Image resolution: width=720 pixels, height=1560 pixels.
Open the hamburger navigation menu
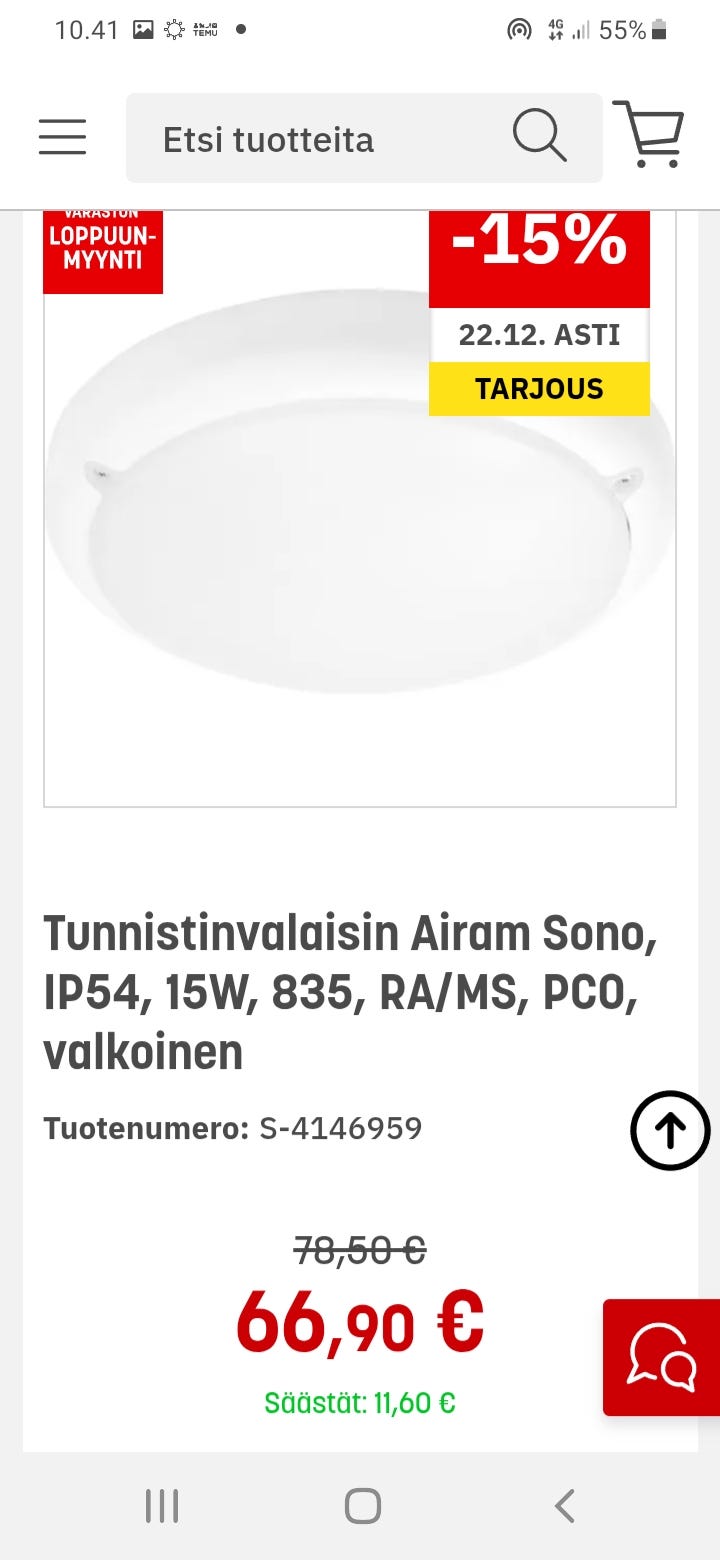click(62, 137)
